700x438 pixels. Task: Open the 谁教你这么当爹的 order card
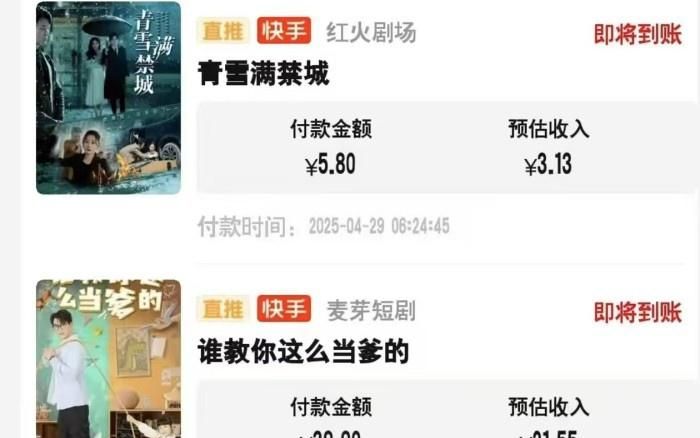coord(304,352)
